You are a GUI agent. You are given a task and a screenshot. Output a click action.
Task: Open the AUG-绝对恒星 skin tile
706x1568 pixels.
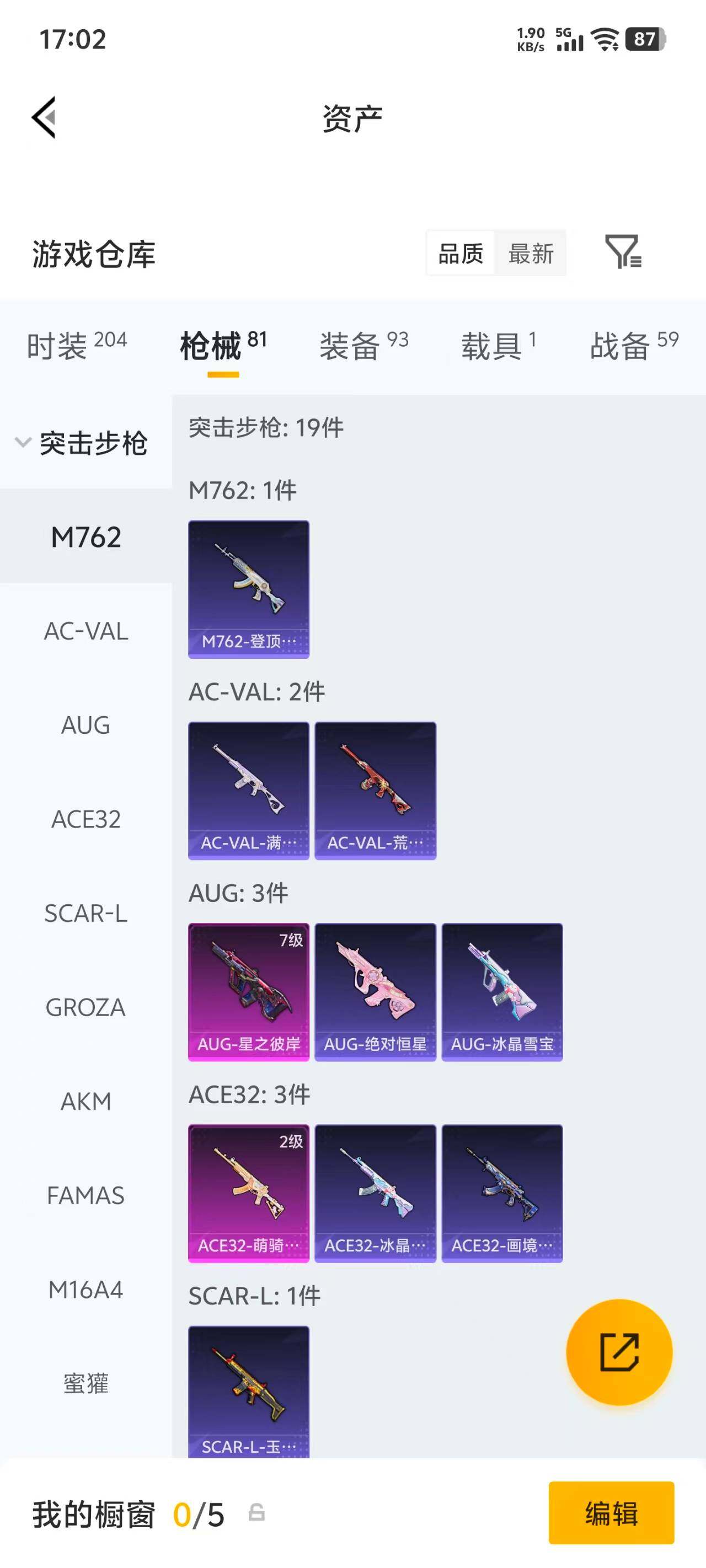375,992
